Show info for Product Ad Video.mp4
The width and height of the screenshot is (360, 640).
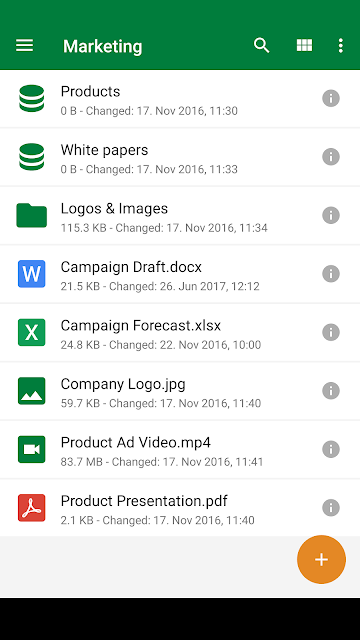click(x=331, y=449)
